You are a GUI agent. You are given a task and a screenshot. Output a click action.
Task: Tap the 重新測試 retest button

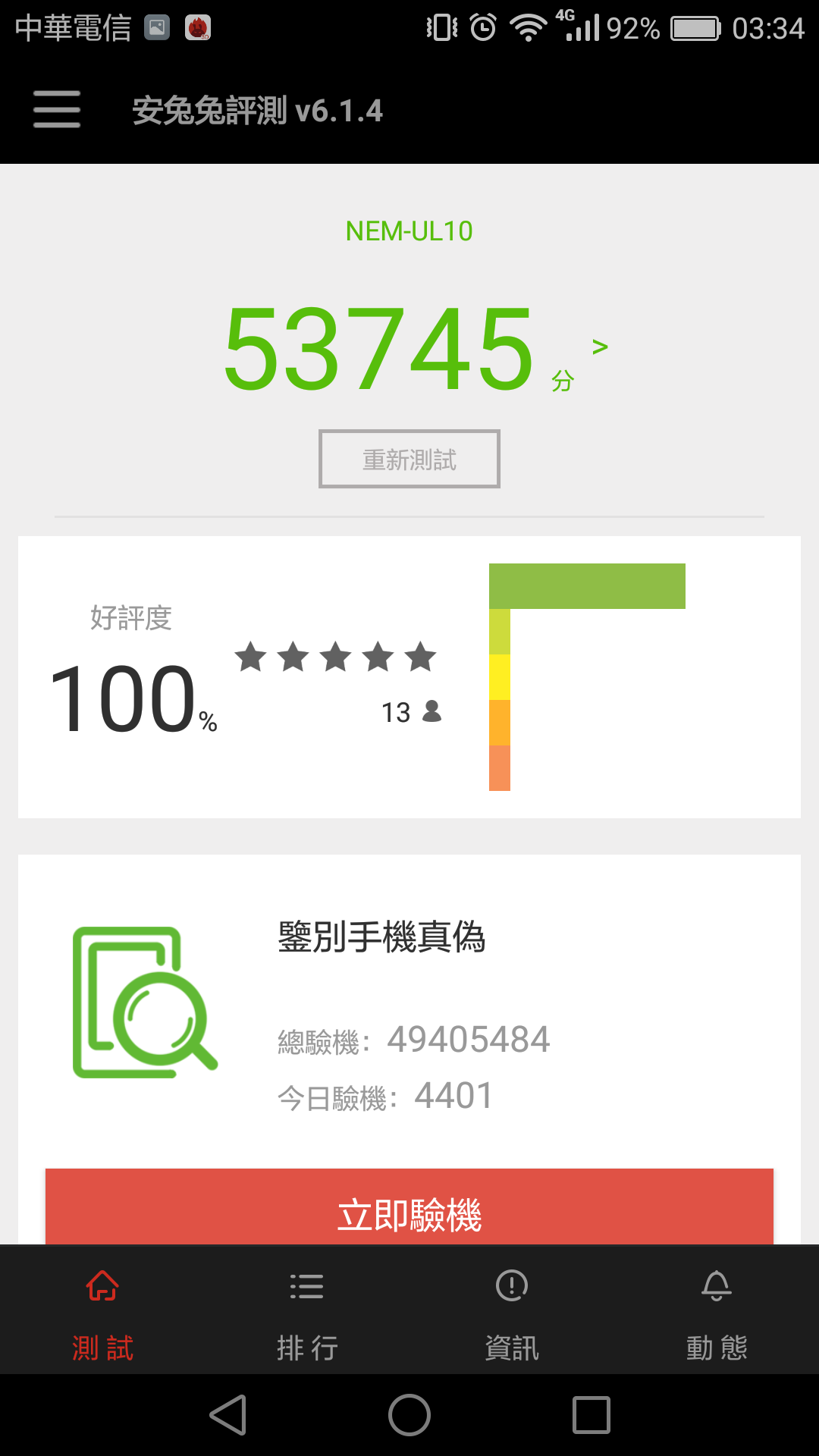tap(409, 459)
